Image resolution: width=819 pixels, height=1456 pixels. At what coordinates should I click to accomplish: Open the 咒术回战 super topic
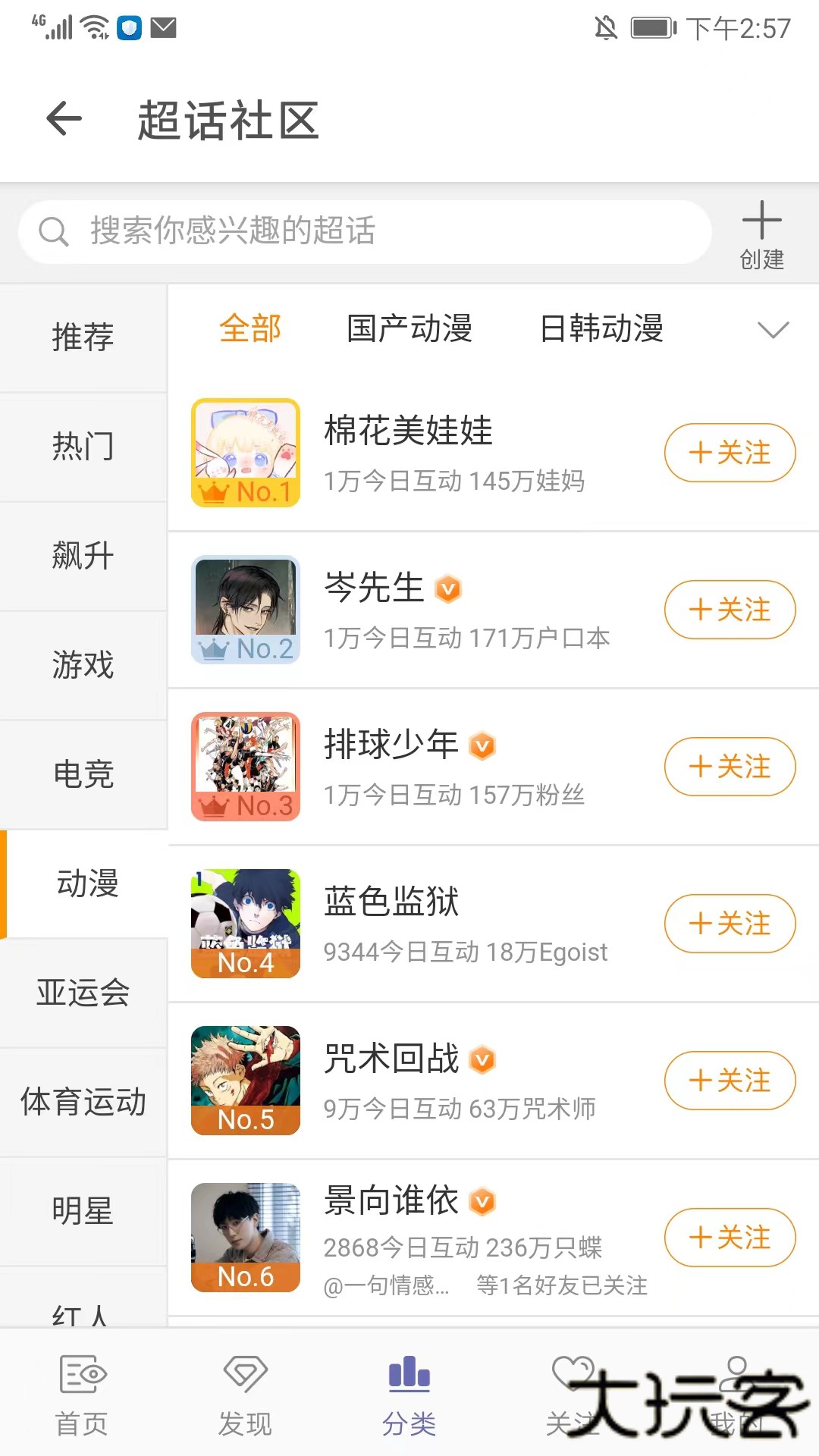pyautogui.click(x=391, y=1059)
